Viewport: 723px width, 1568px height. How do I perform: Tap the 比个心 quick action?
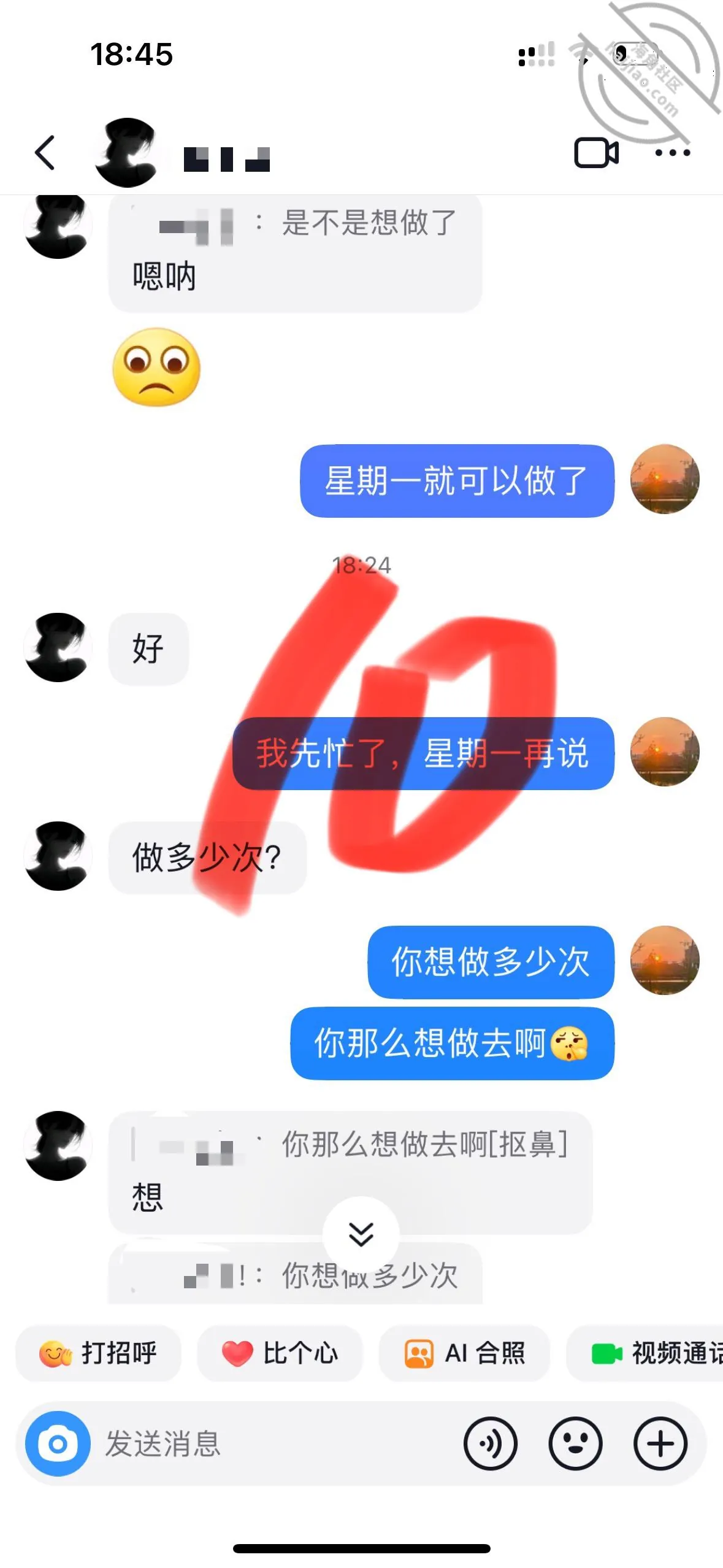280,1353
